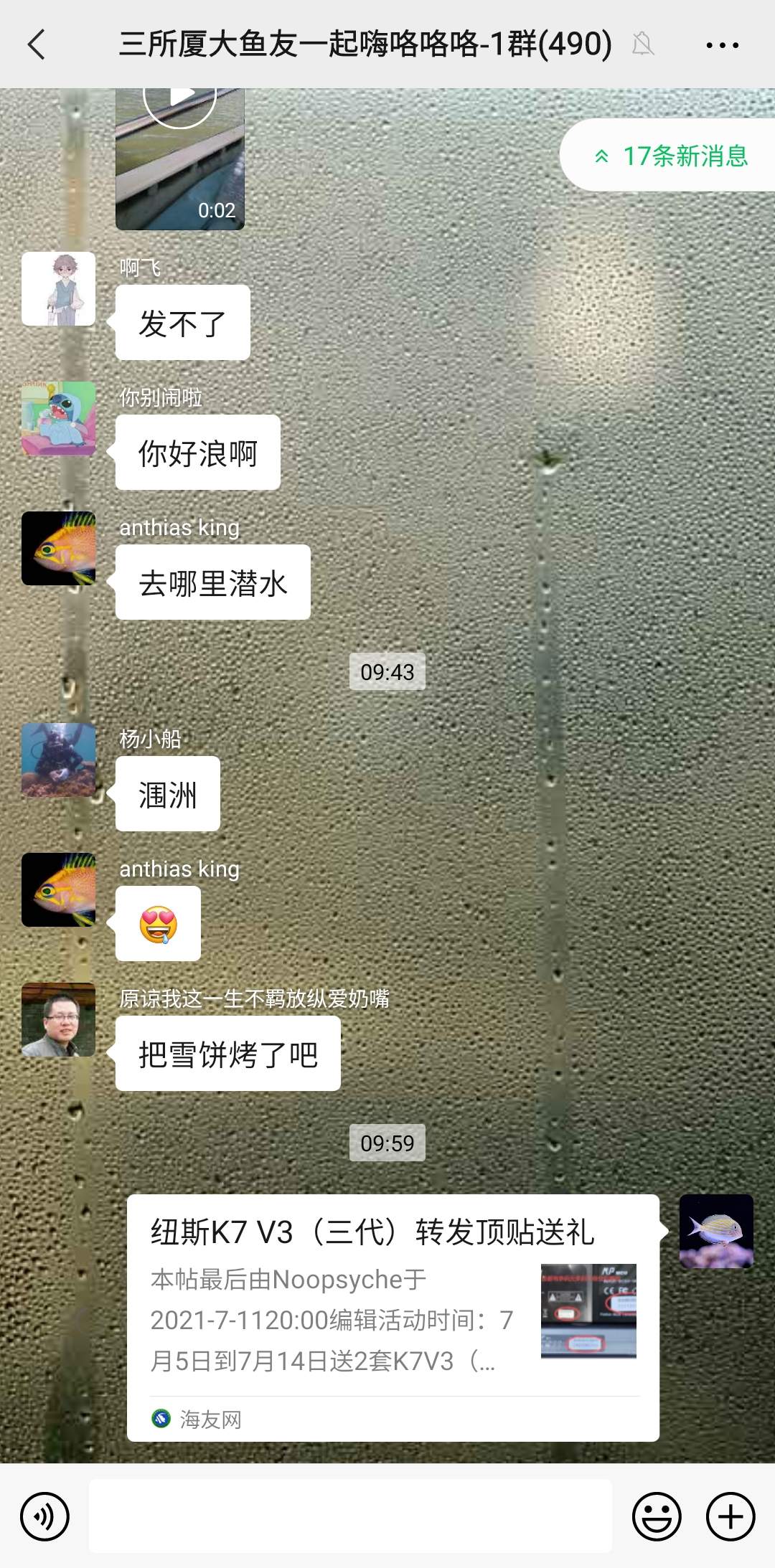The width and height of the screenshot is (775, 1568).
Task: Open 杨小船's diver avatar
Action: tap(59, 760)
